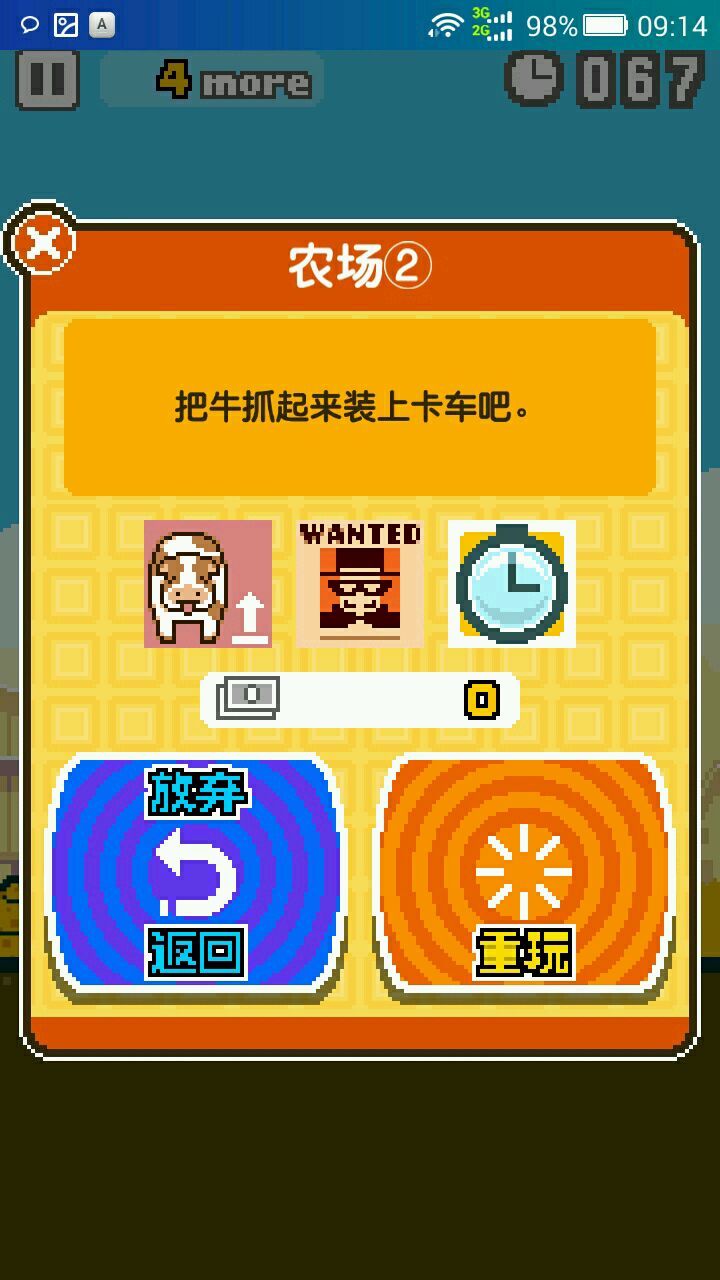Viewport: 720px width, 1280px height.
Task: Close the 农场② dialog
Action: pos(42,243)
